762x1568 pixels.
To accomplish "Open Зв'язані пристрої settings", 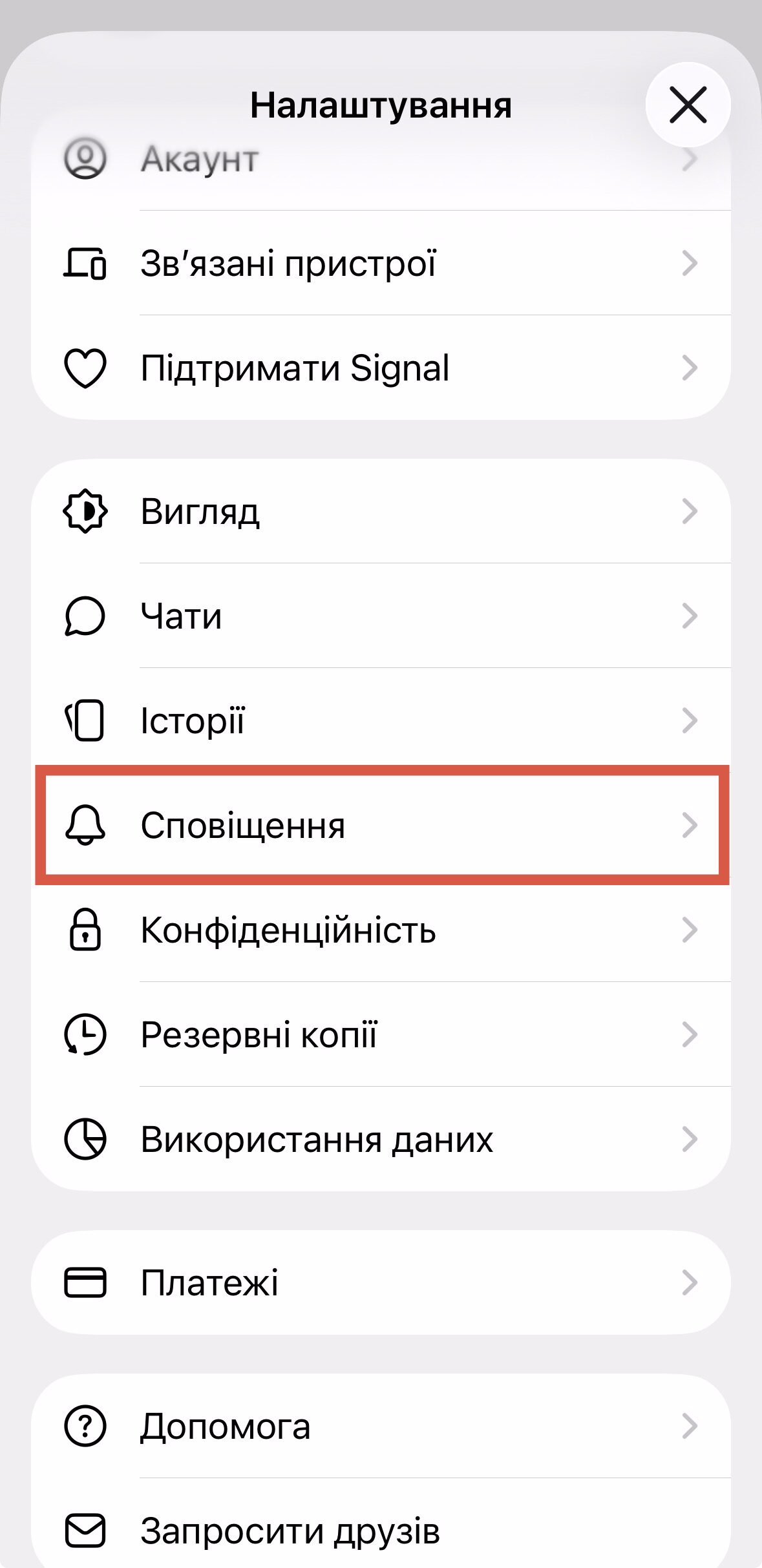I will tap(380, 264).
